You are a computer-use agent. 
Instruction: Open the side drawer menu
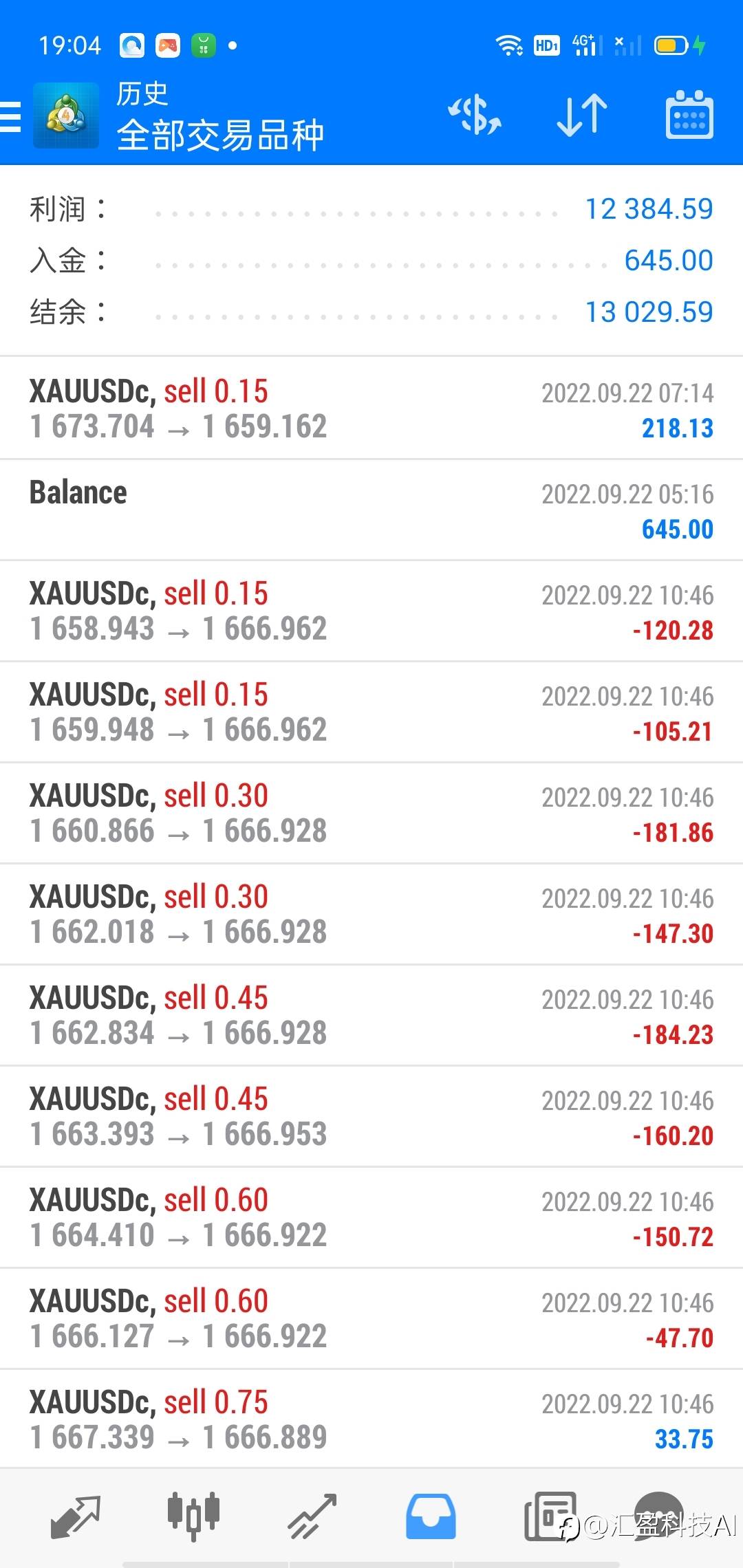(x=11, y=116)
